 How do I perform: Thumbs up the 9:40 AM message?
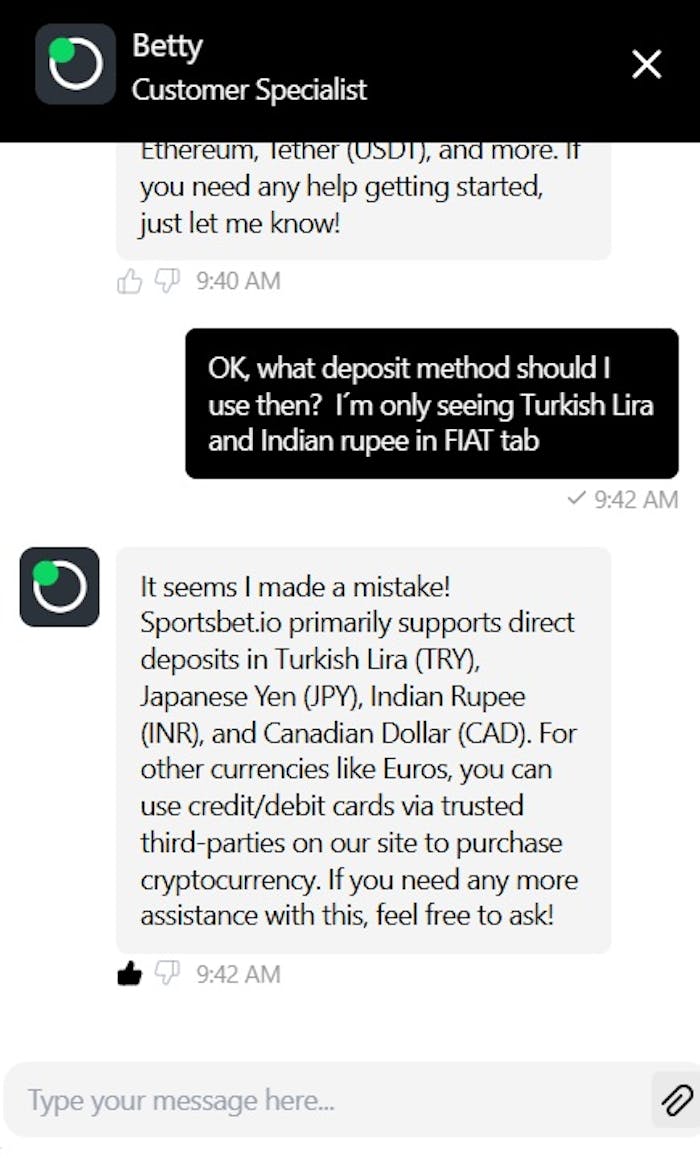pyautogui.click(x=129, y=282)
